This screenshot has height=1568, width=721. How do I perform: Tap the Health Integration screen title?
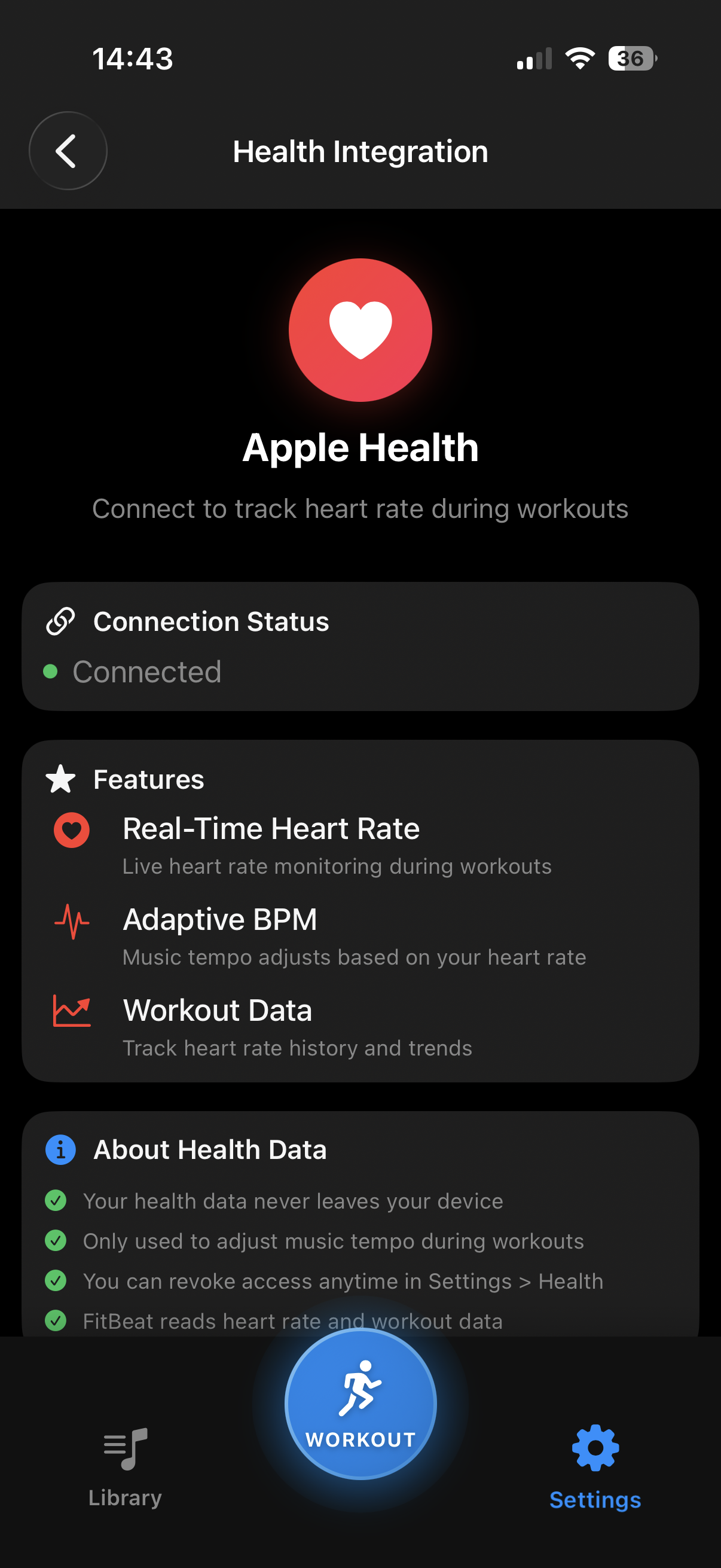tap(360, 151)
